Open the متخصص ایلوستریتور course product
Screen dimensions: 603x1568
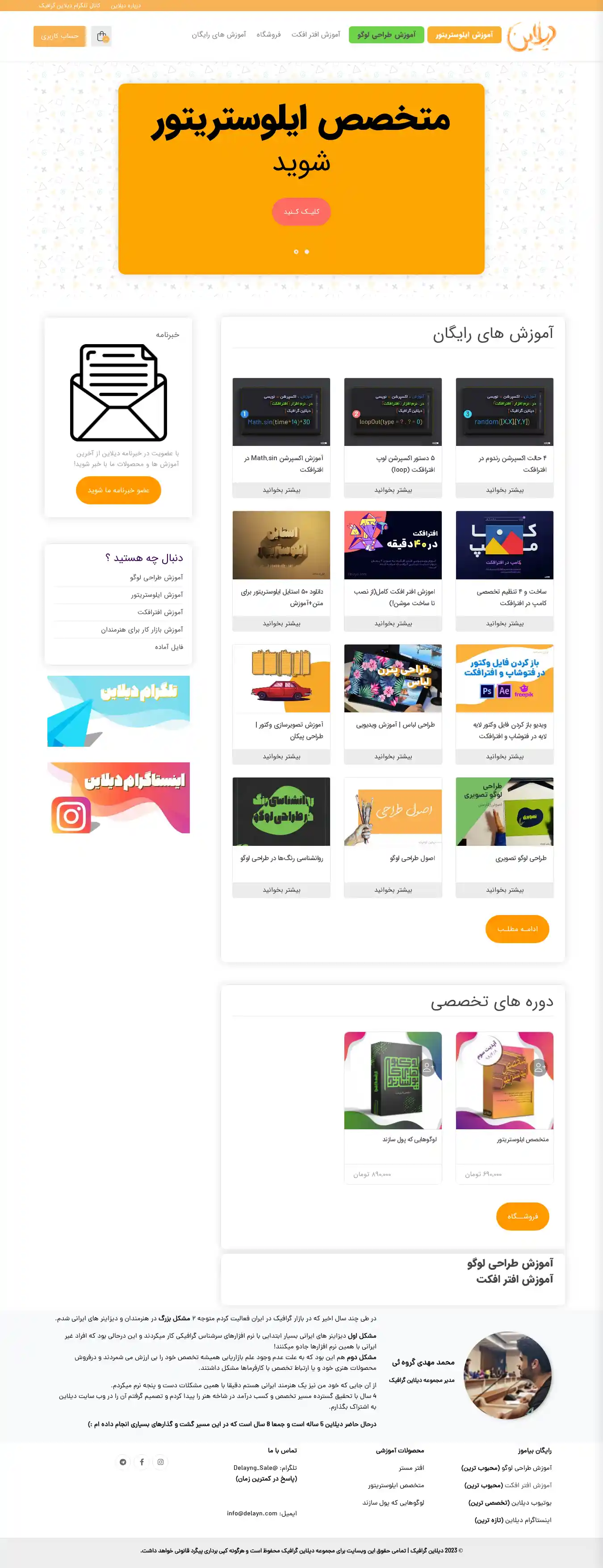(x=504, y=1081)
